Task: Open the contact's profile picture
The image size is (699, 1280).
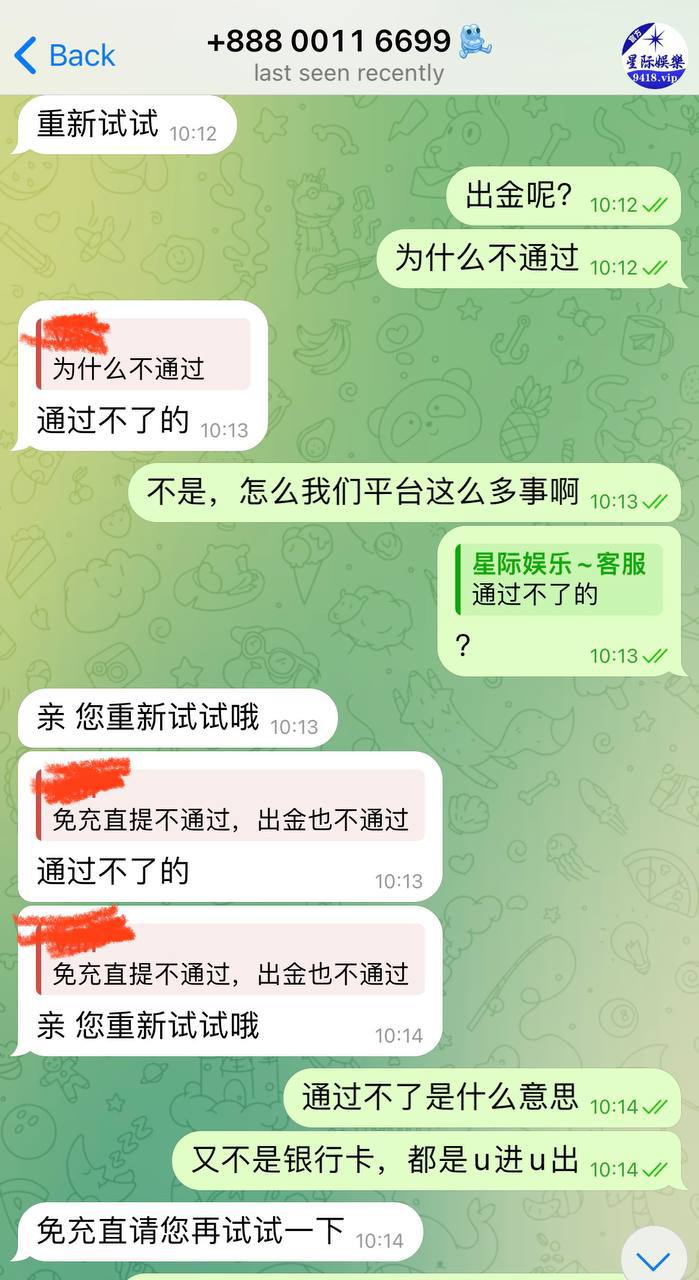Action: [654, 55]
